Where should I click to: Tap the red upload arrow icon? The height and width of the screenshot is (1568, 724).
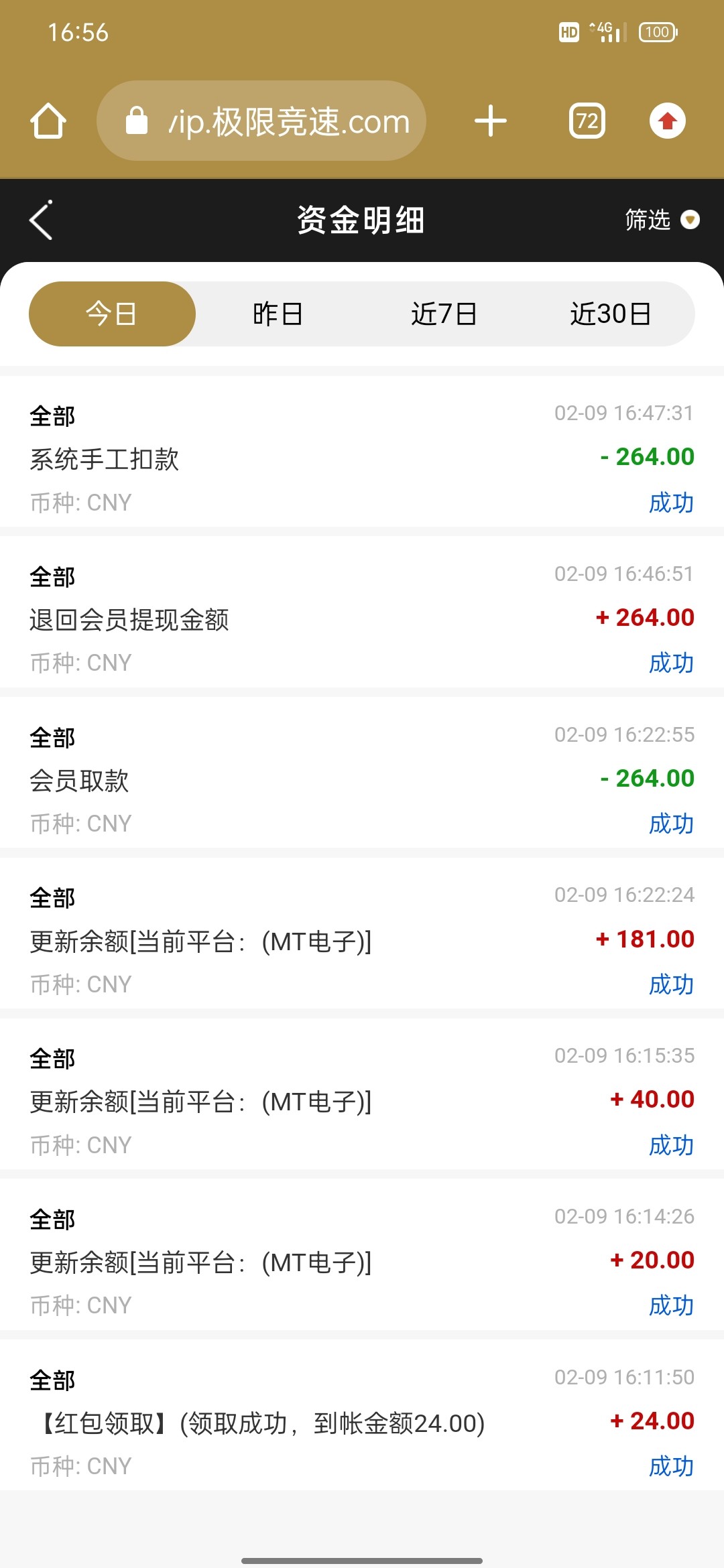667,121
